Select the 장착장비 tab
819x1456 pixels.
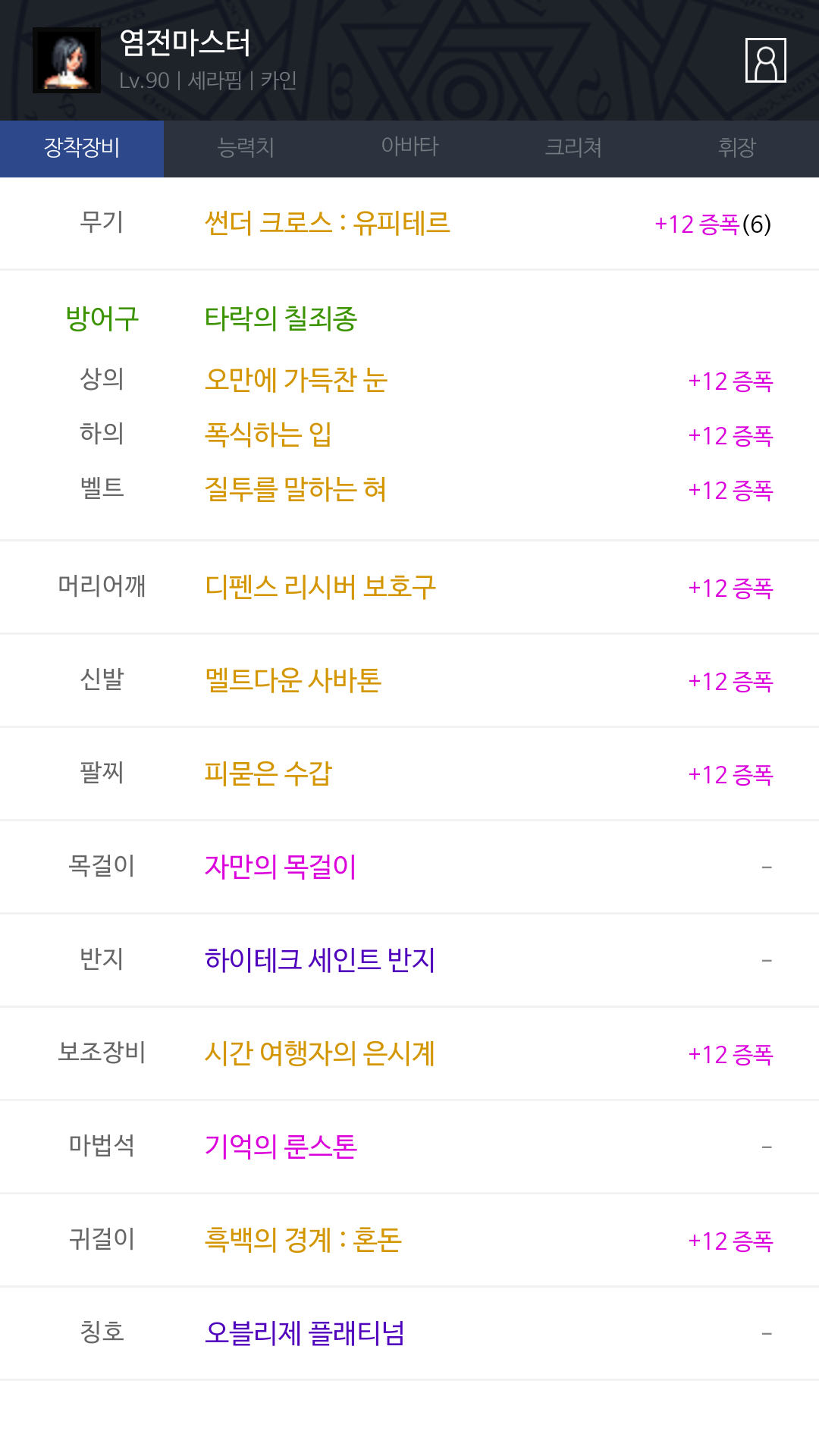[82, 149]
